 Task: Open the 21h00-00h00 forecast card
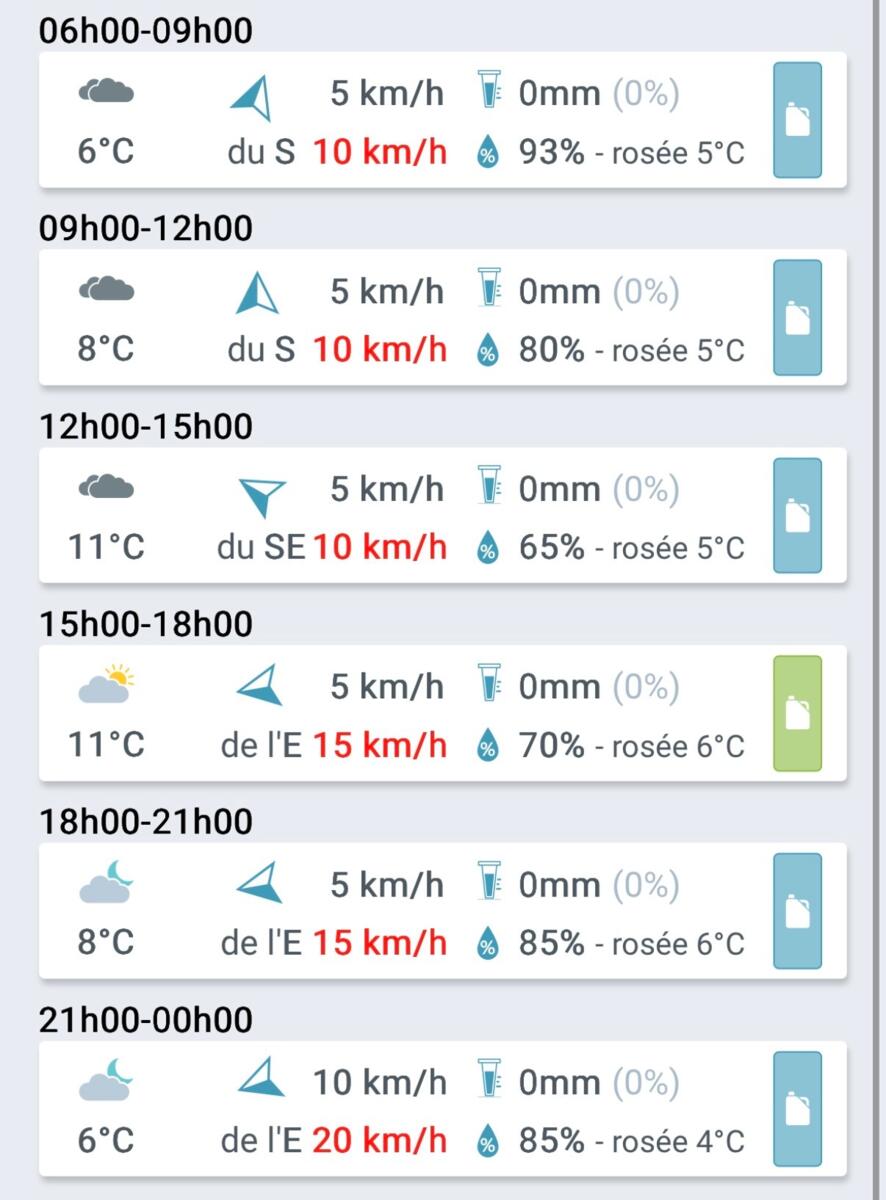tap(400, 1109)
